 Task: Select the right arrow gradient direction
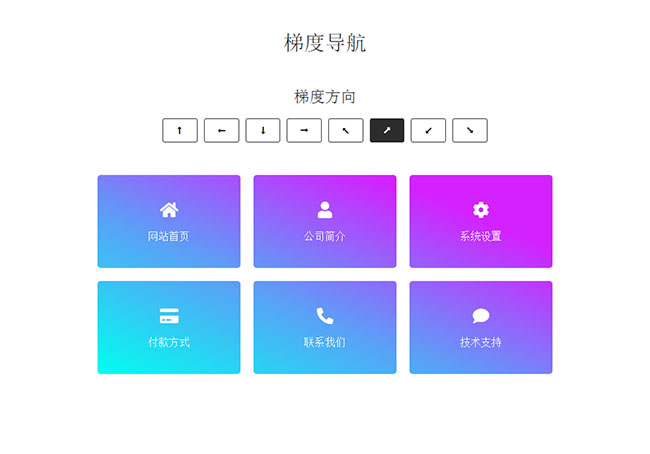point(304,130)
